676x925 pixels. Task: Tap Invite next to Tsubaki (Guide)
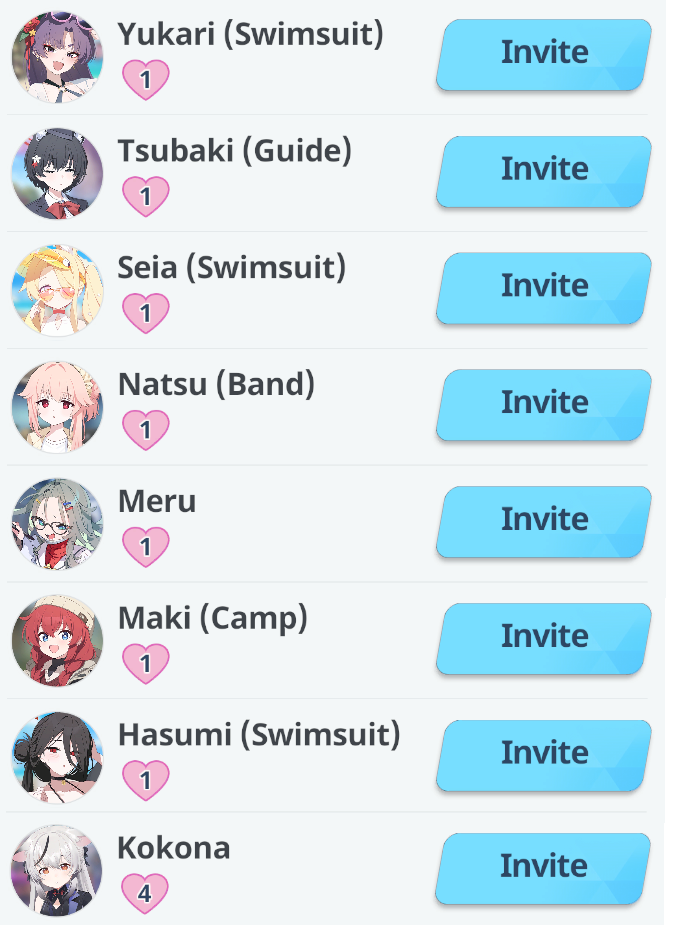click(544, 169)
